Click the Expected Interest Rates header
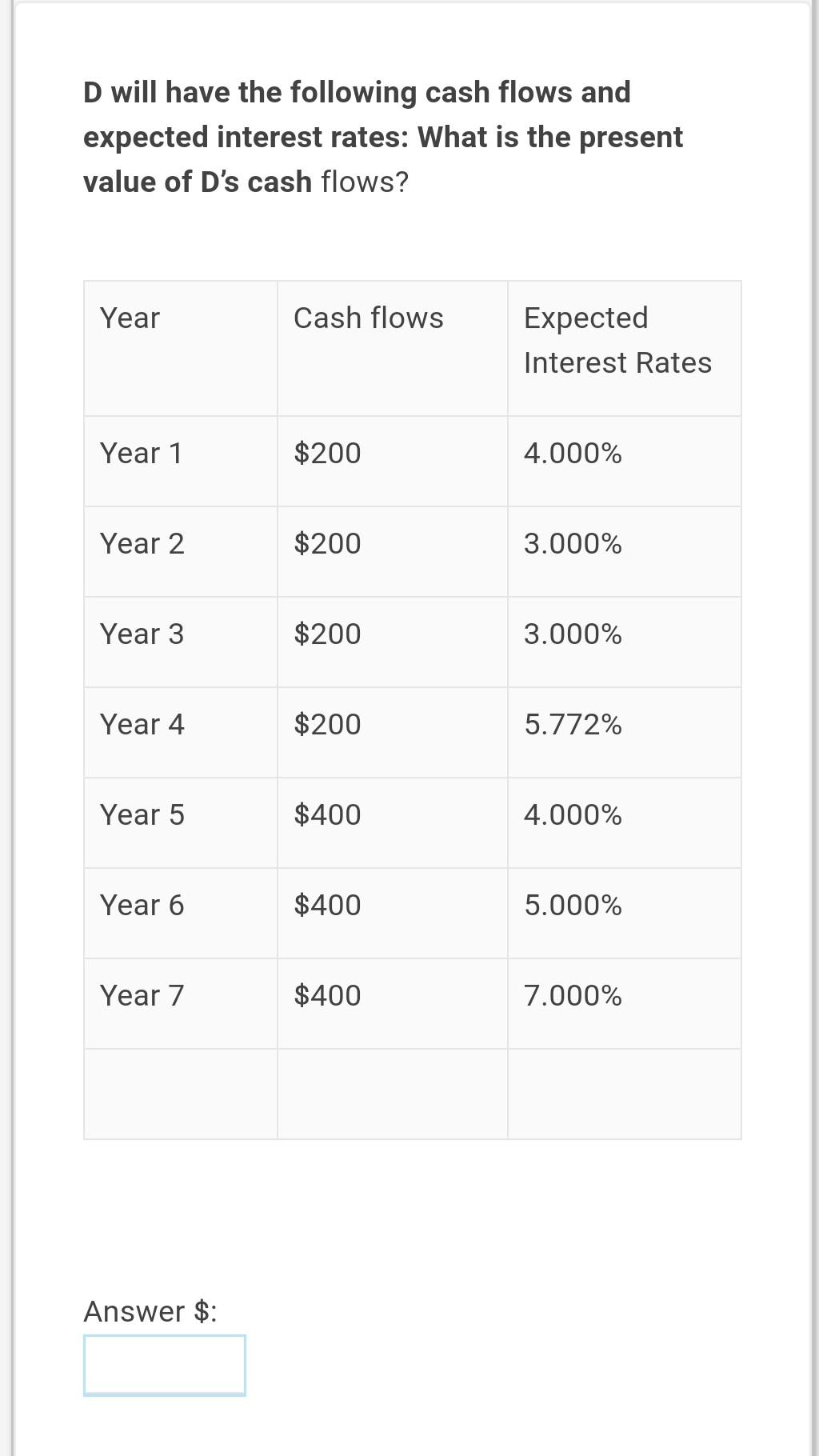The width and height of the screenshot is (819, 1456). (x=617, y=340)
